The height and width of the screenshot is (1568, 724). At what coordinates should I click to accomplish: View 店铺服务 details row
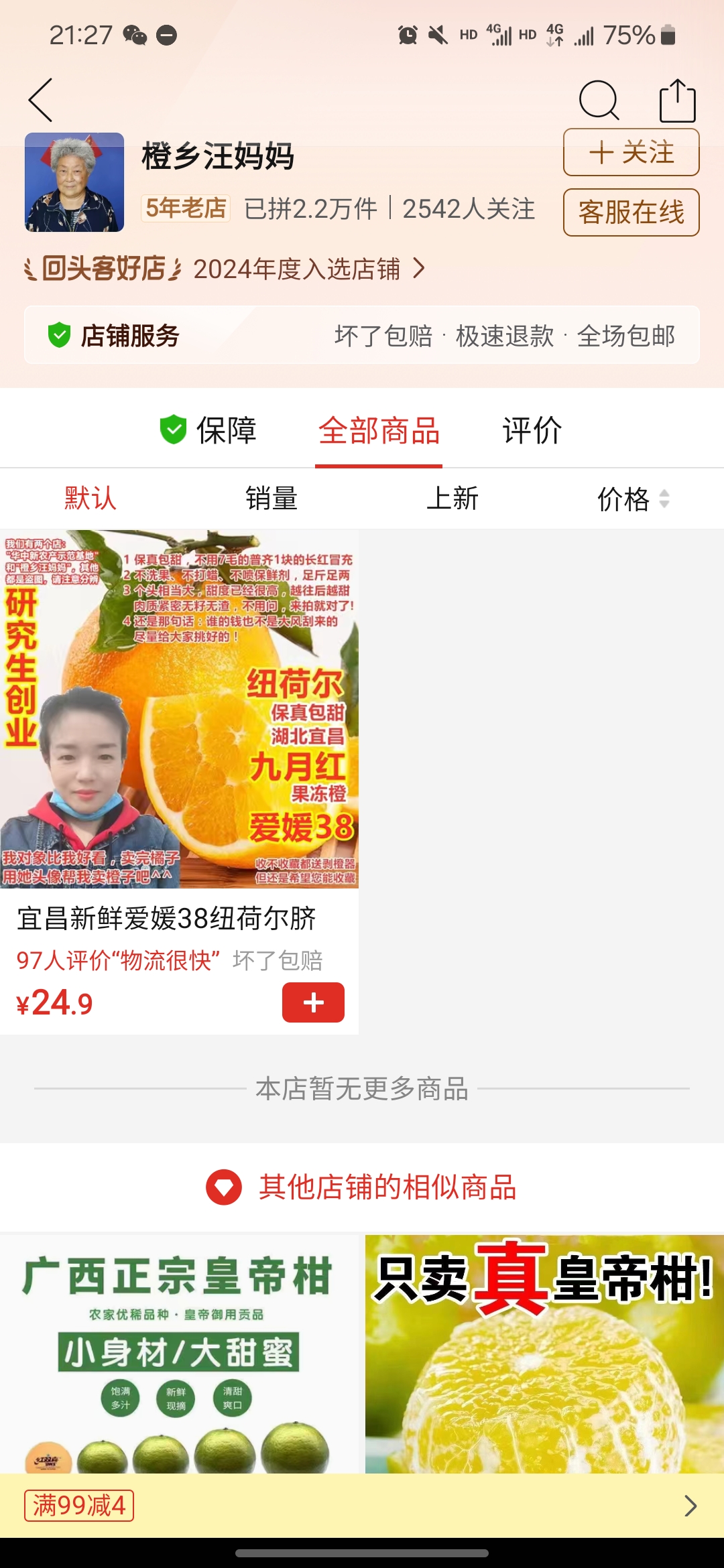(362, 335)
